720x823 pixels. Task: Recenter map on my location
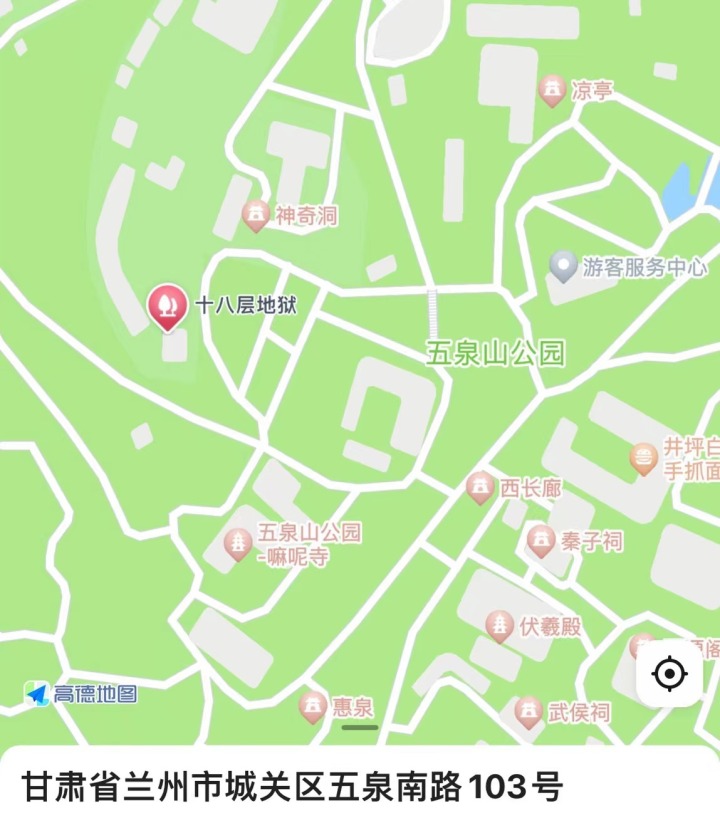pos(669,673)
